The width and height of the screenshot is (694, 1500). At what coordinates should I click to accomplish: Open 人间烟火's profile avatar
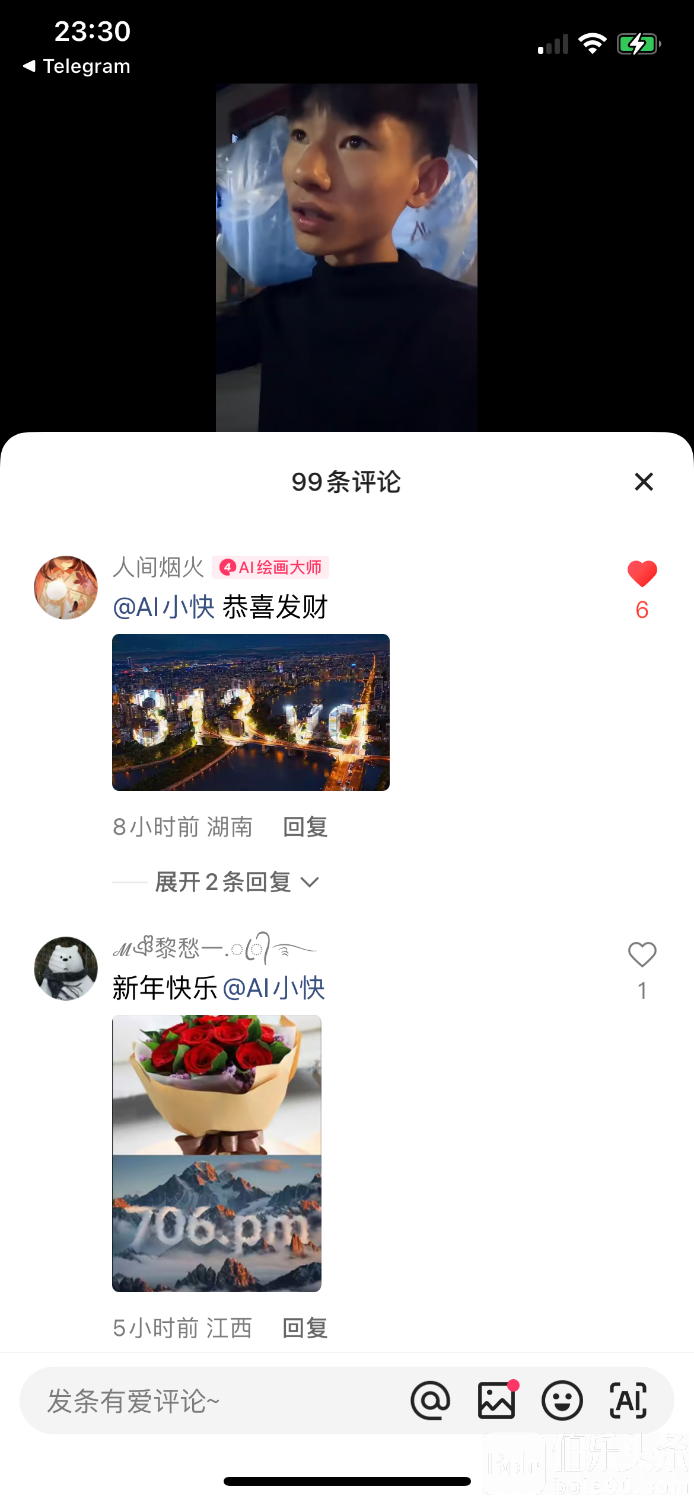point(66,588)
